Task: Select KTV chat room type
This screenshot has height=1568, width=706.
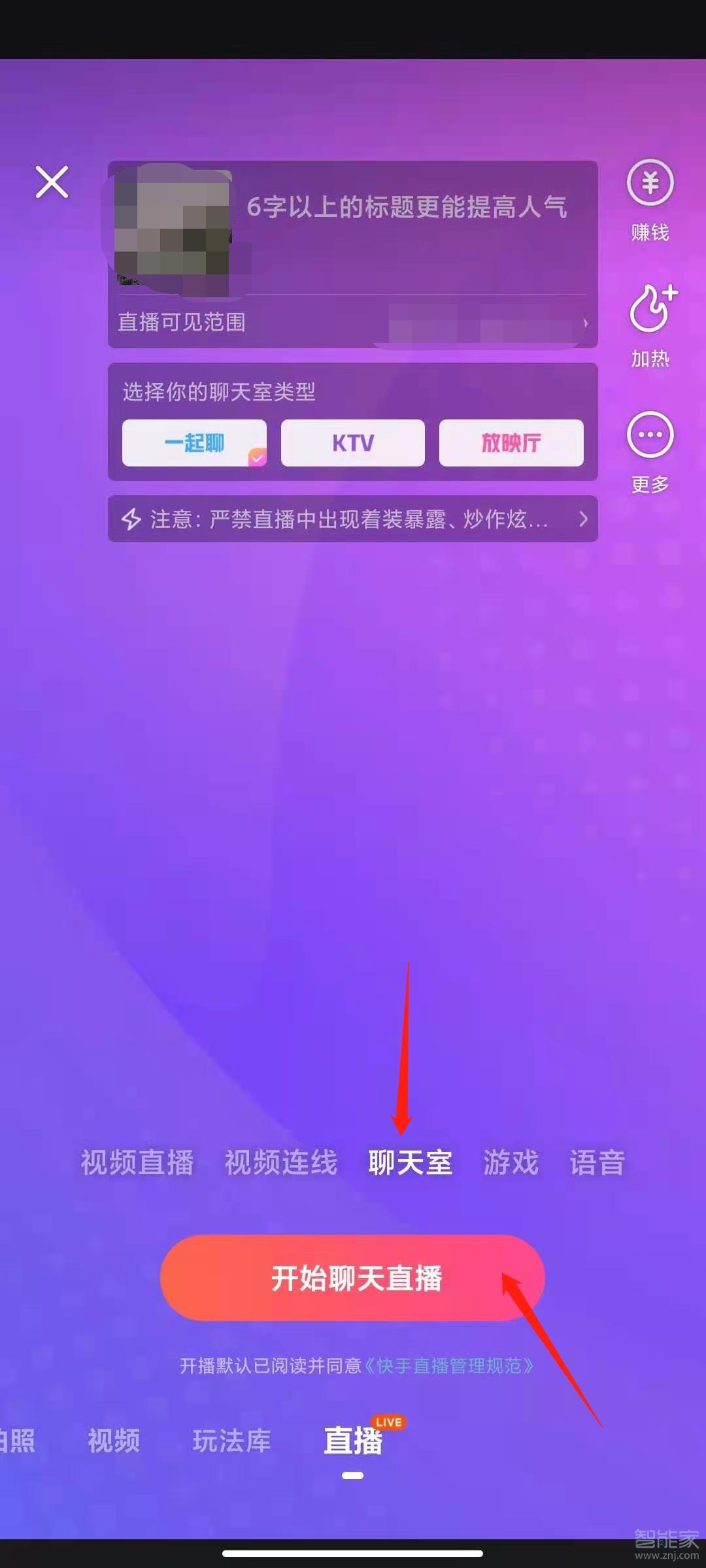Action: tap(353, 443)
